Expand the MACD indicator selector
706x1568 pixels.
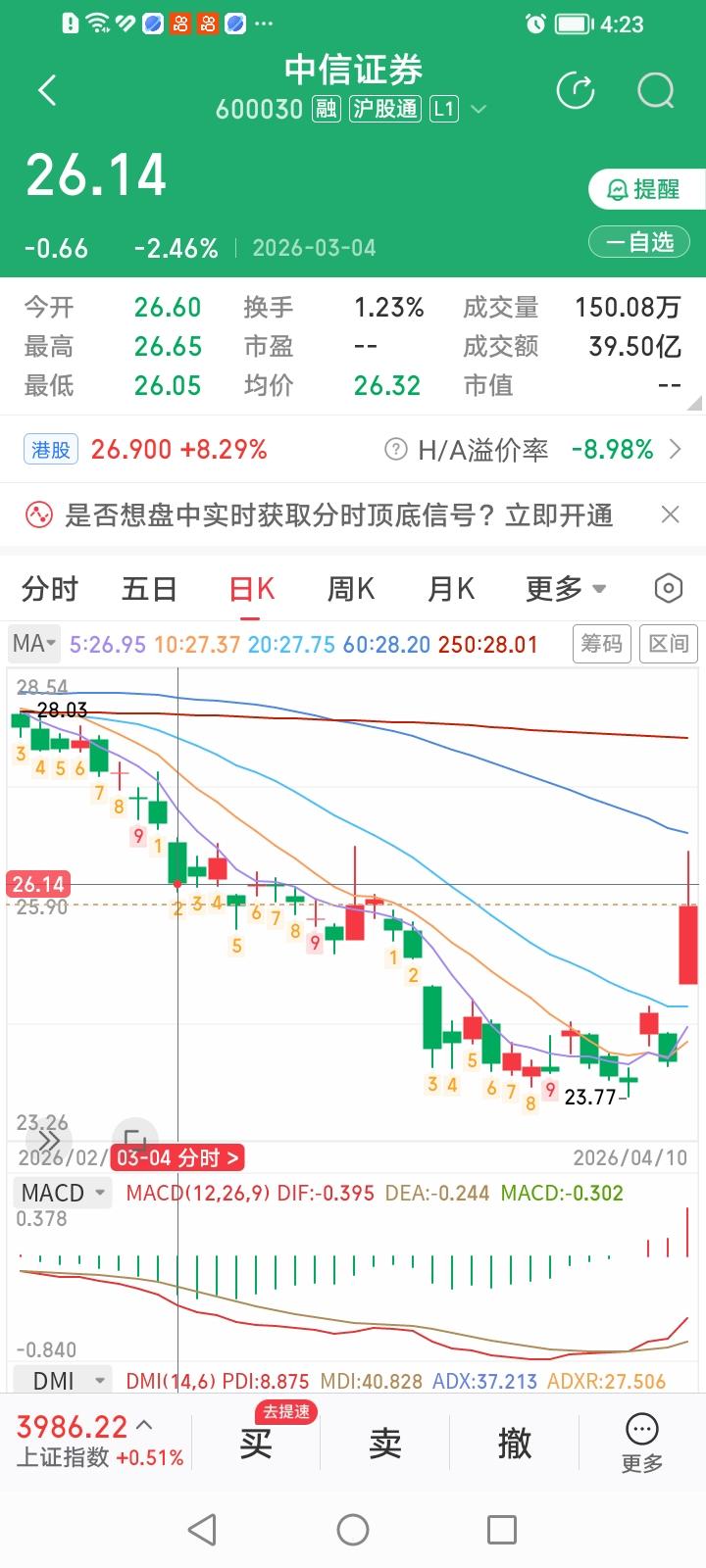pos(61,1192)
